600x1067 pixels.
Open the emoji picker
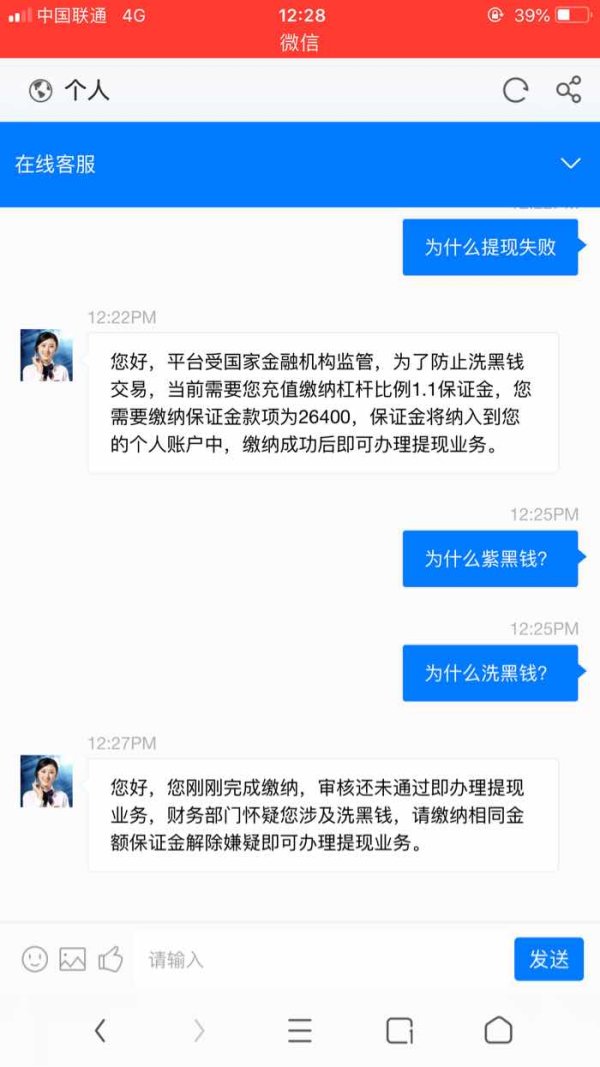35,959
